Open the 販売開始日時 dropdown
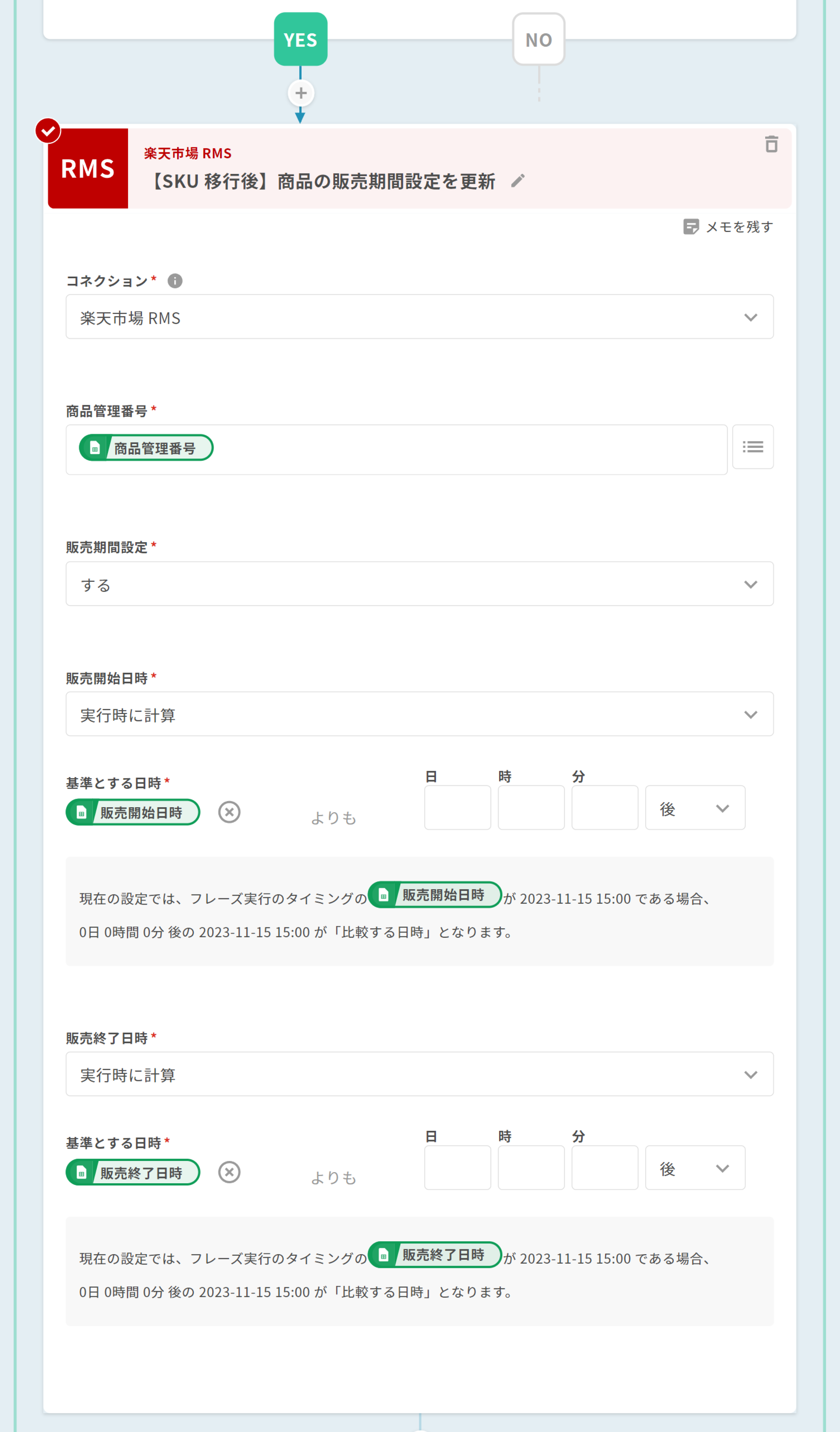 (x=419, y=714)
